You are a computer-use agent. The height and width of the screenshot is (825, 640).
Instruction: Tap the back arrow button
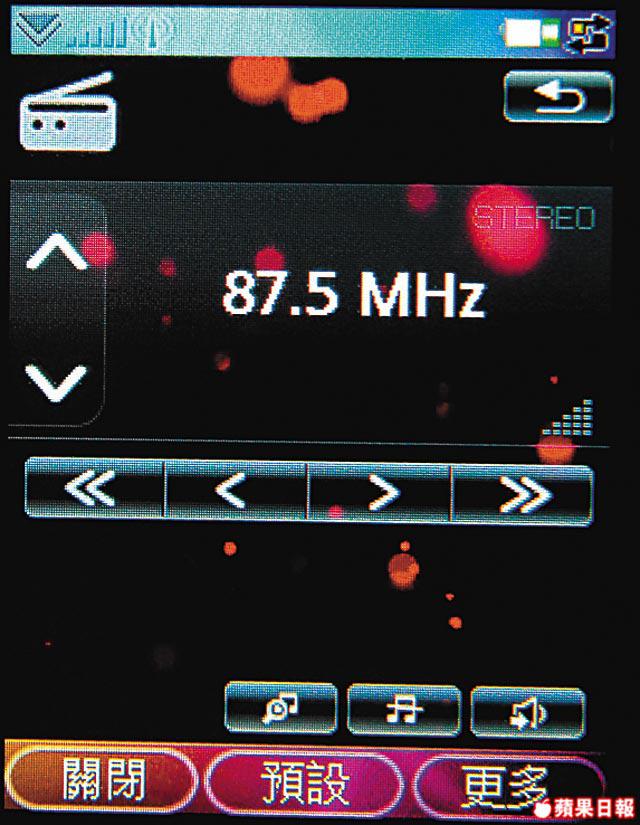point(558,99)
